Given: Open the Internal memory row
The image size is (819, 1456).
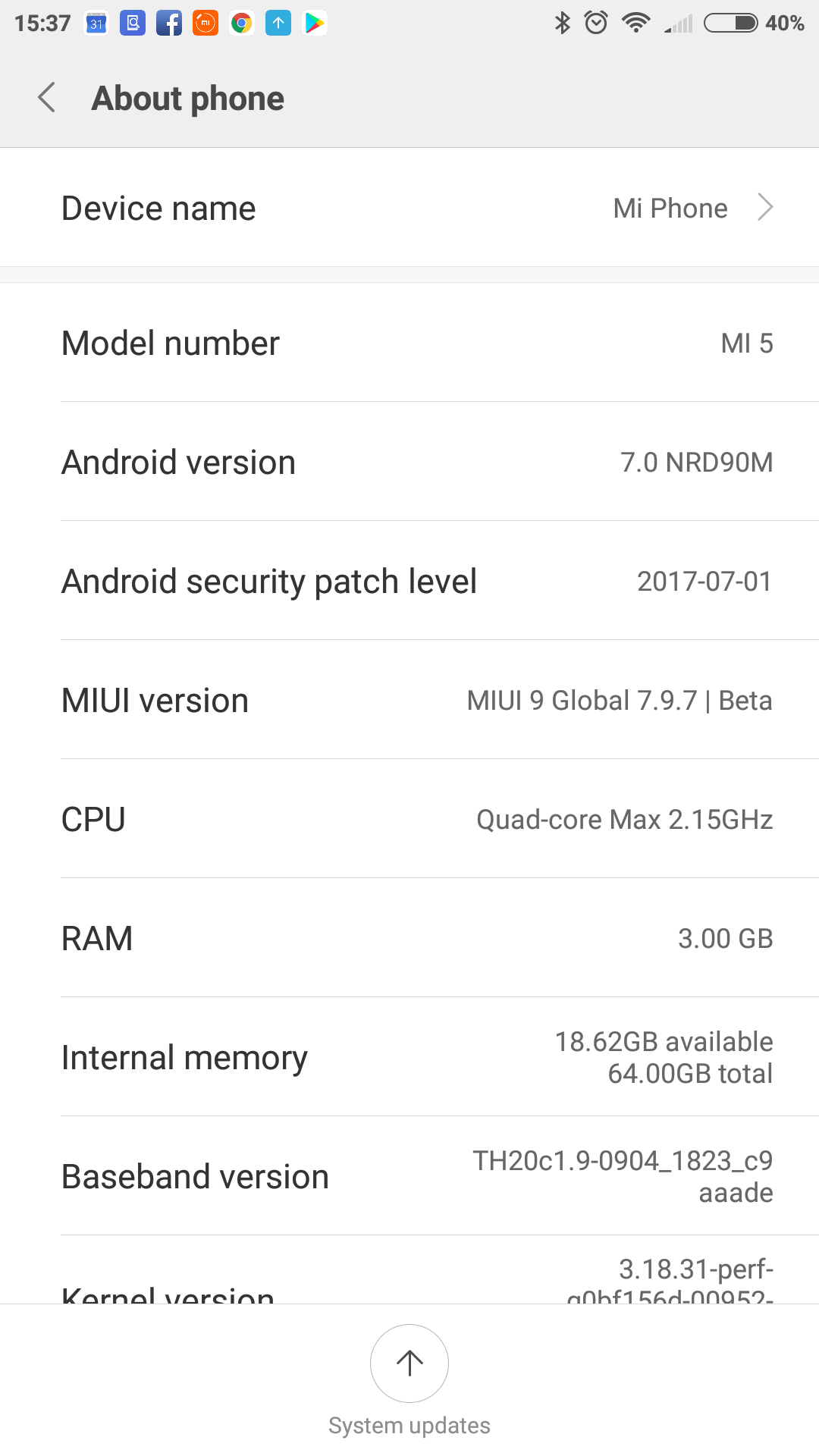Looking at the screenshot, I should tap(409, 1057).
